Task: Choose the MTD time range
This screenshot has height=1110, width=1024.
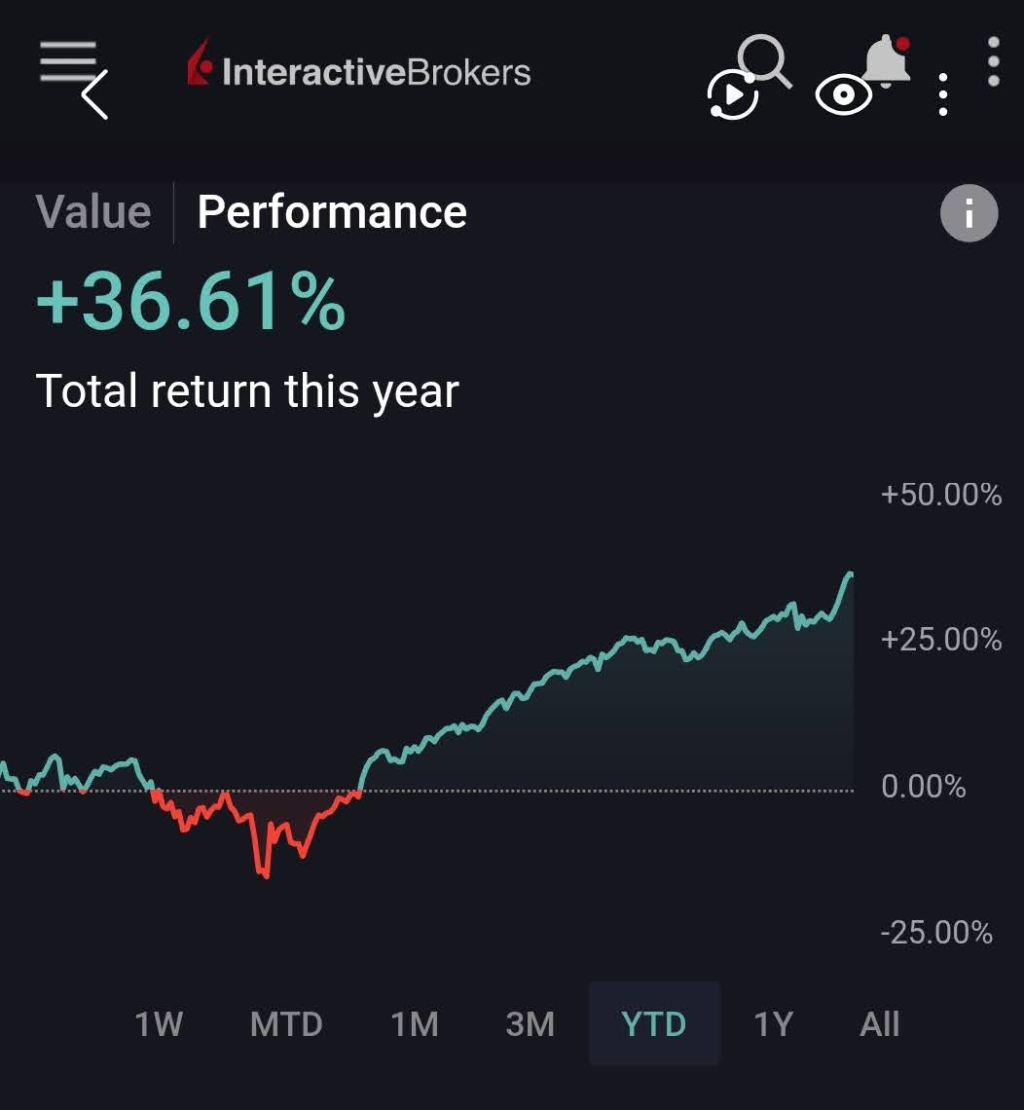Action: pos(286,1024)
